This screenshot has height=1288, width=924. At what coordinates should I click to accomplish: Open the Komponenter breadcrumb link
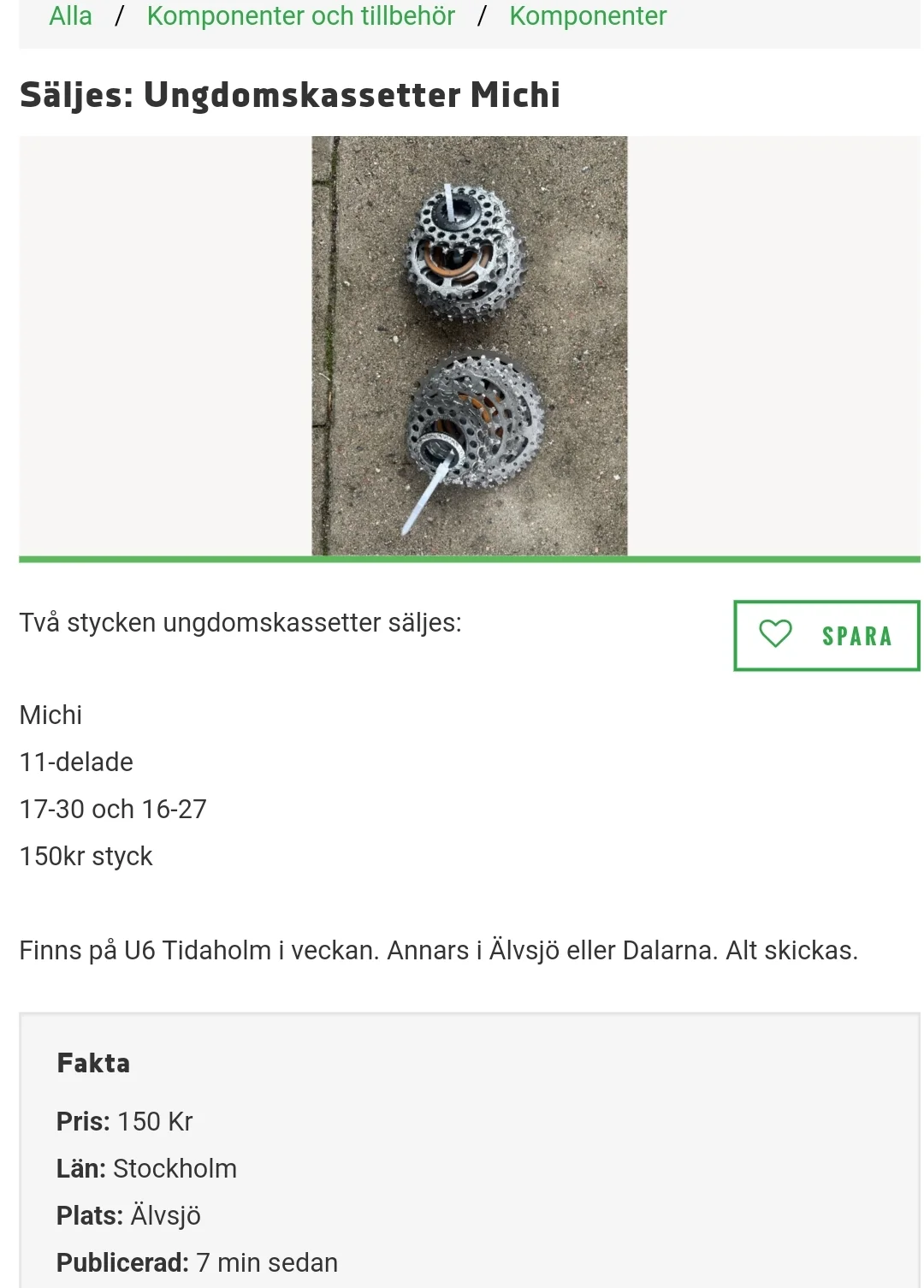click(587, 16)
